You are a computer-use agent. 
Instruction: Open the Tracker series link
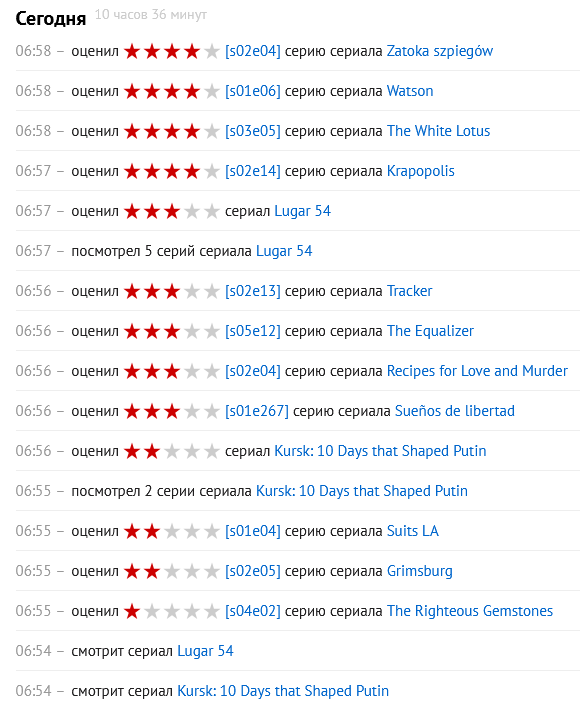409,291
